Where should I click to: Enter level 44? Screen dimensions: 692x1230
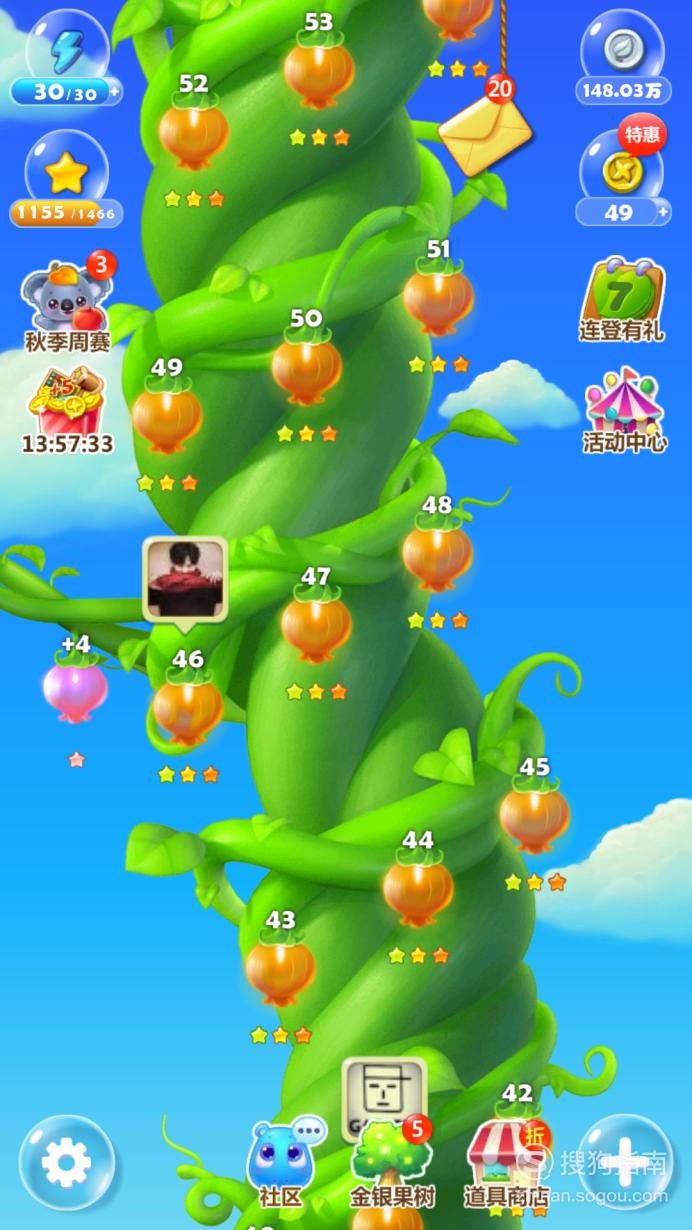pyautogui.click(x=418, y=887)
